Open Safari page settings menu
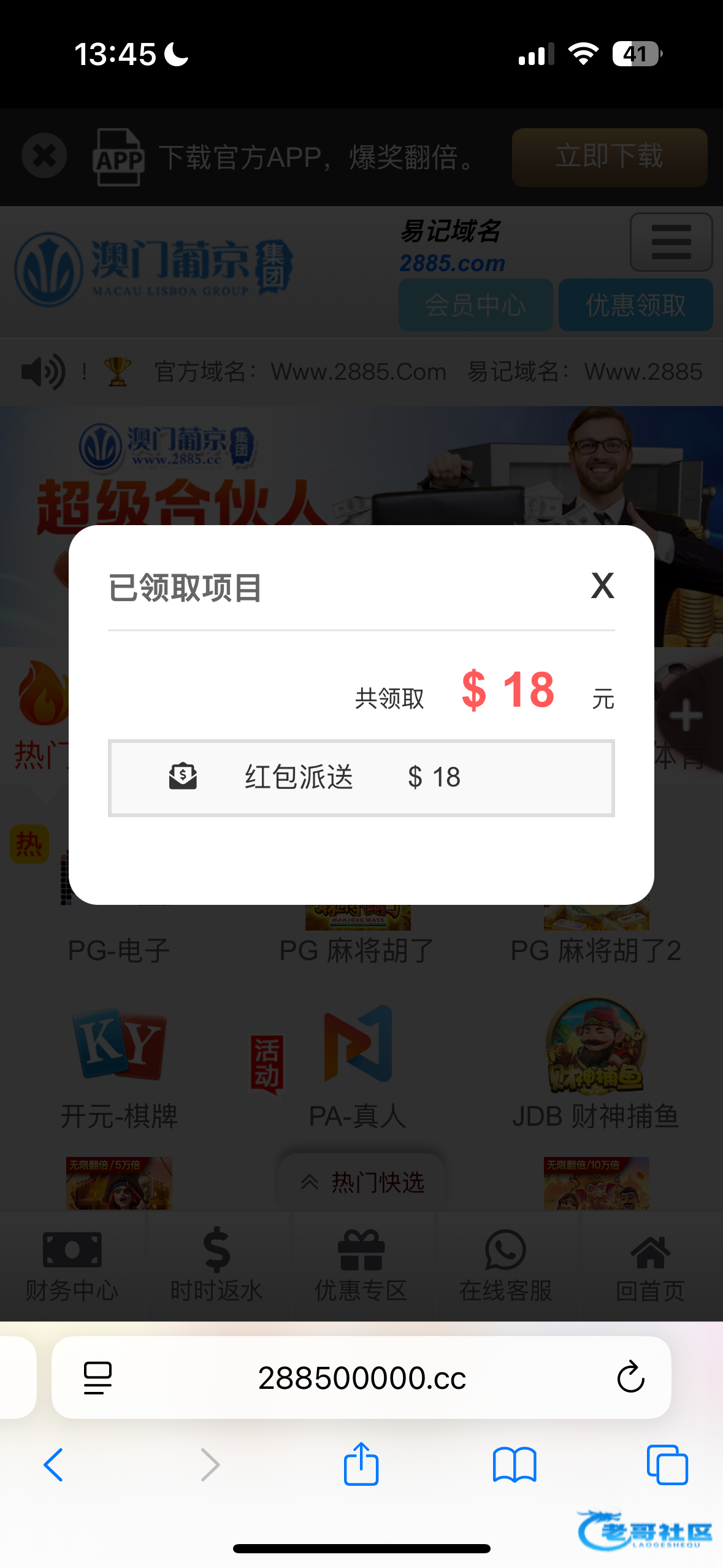 click(x=98, y=1378)
